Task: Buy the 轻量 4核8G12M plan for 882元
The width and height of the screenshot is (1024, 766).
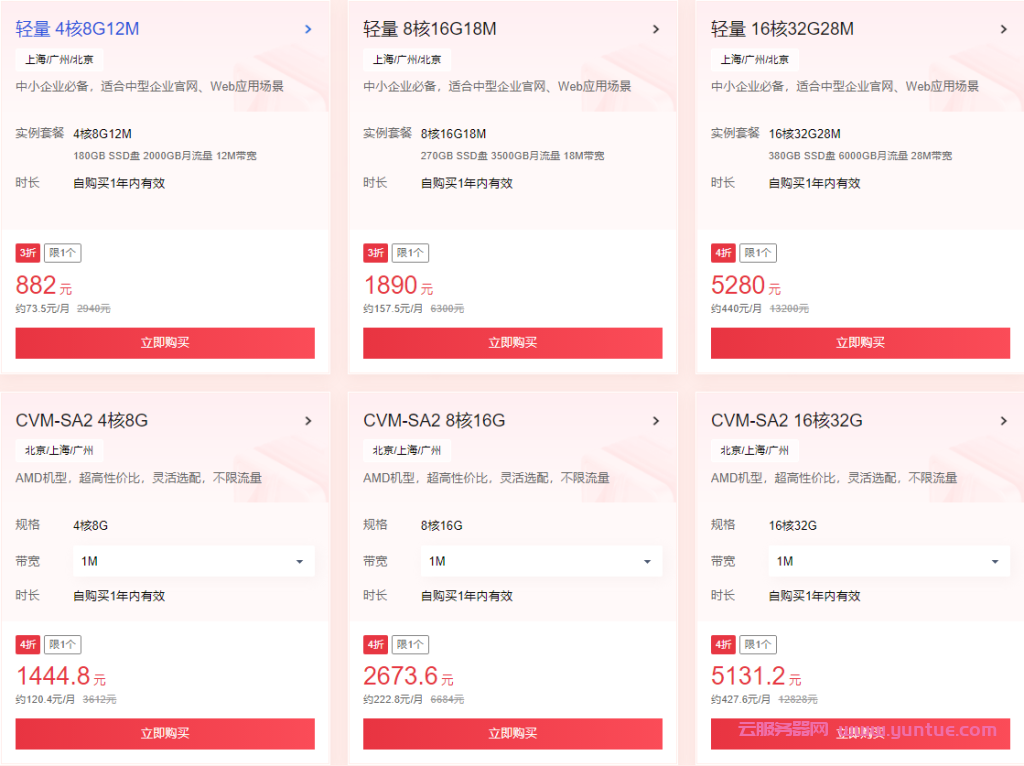Action: pyautogui.click(x=165, y=343)
